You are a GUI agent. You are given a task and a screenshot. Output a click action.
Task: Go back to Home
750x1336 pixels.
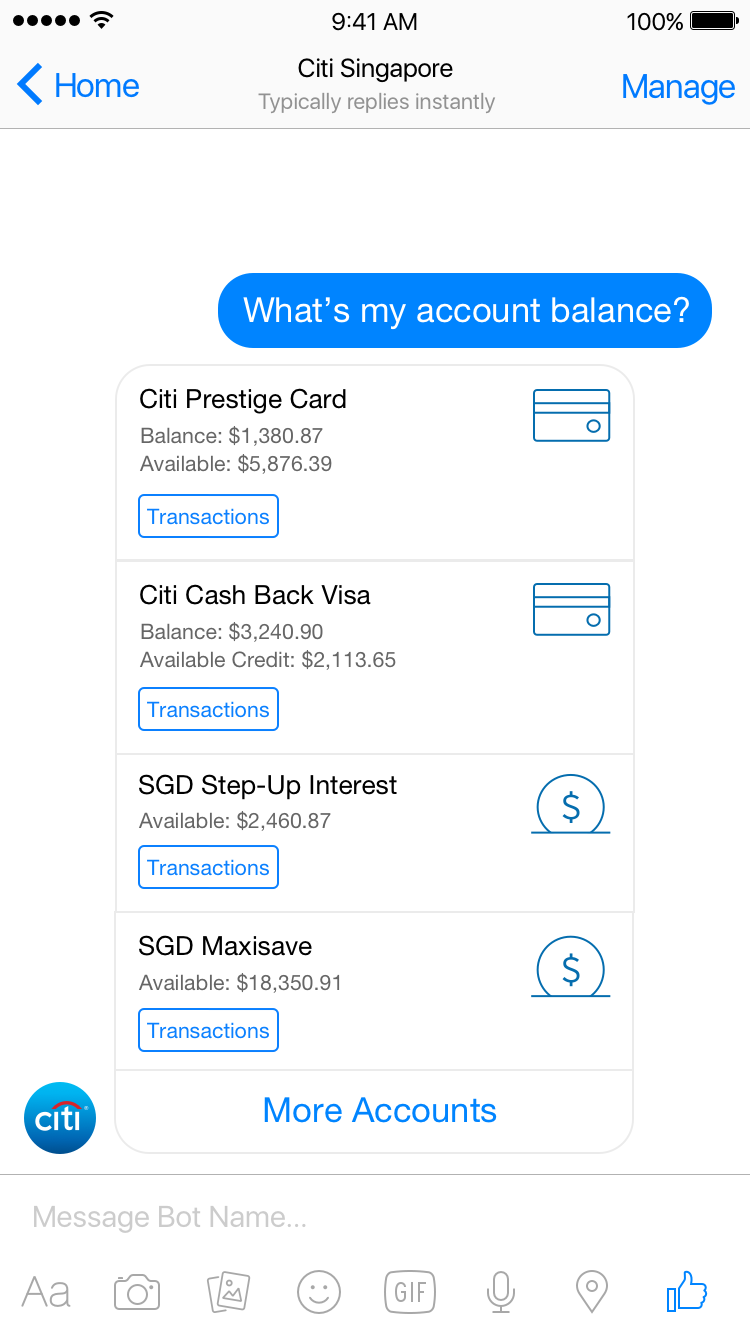[78, 86]
